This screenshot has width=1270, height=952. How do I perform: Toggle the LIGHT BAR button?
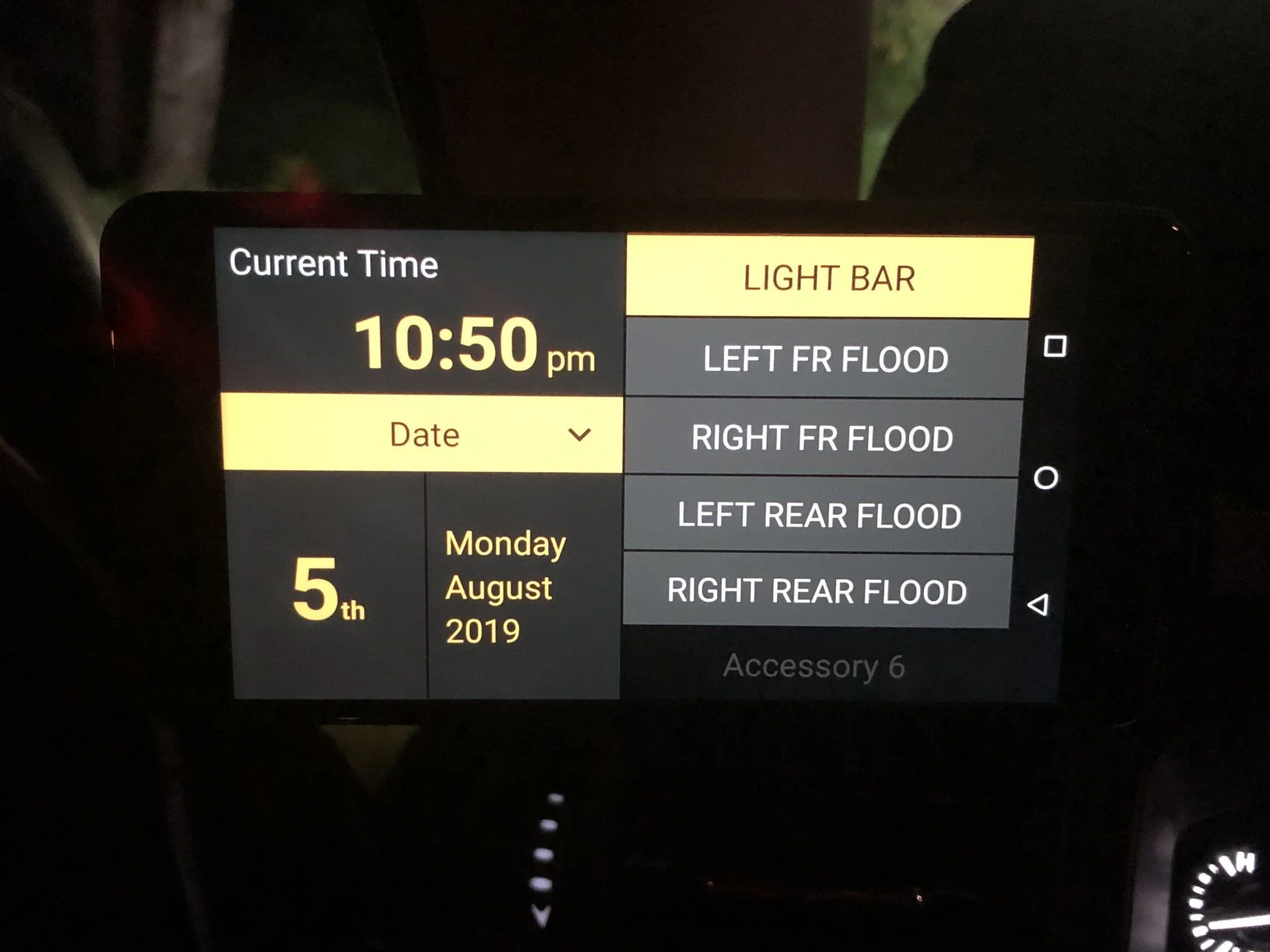(x=829, y=277)
